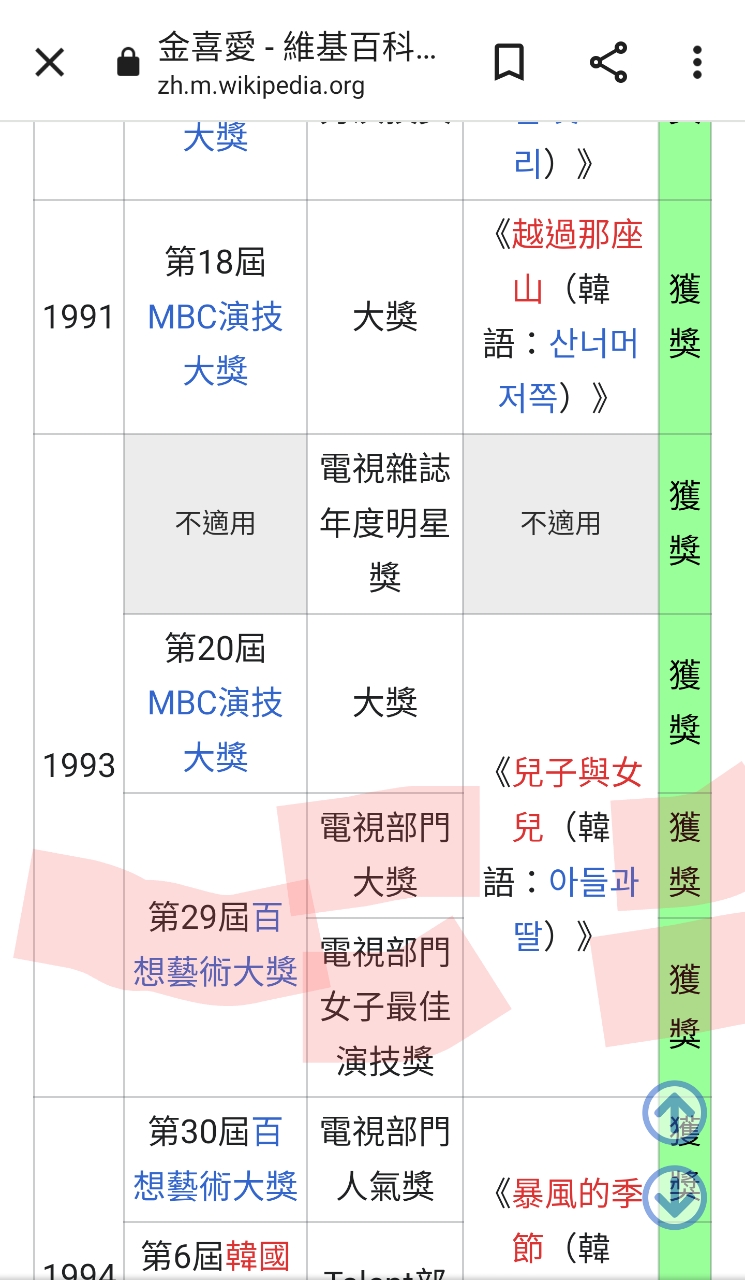745x1280 pixels.
Task: Open the 暴風的季節 red link
Action: 577,1220
